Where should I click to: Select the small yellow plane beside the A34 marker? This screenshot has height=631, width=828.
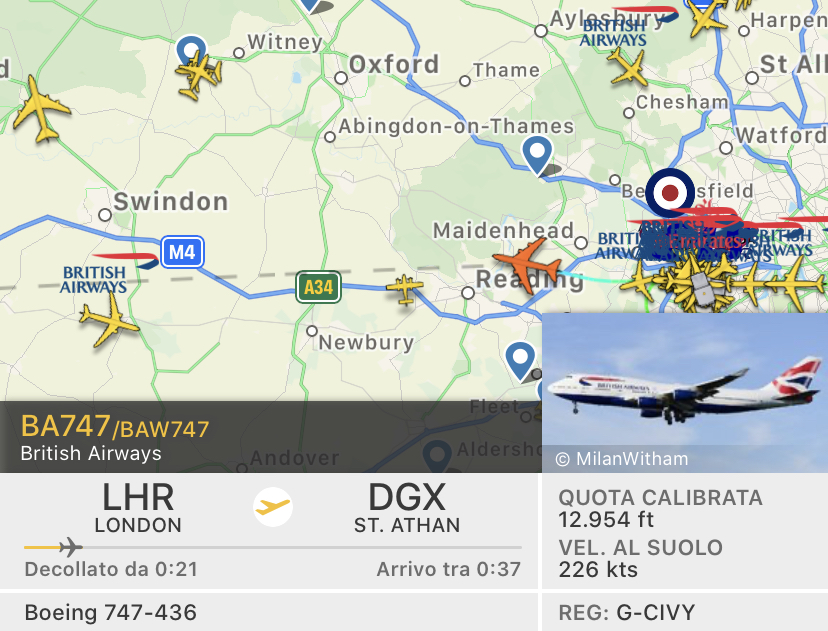click(405, 290)
